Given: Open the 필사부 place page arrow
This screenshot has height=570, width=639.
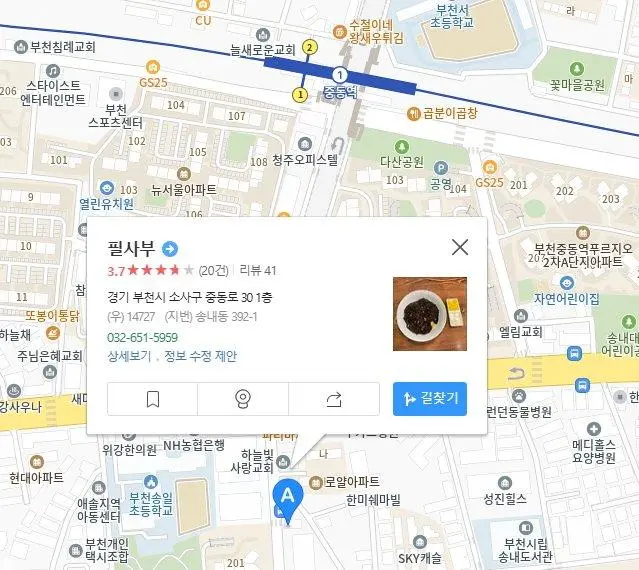Looking at the screenshot, I should 170,248.
